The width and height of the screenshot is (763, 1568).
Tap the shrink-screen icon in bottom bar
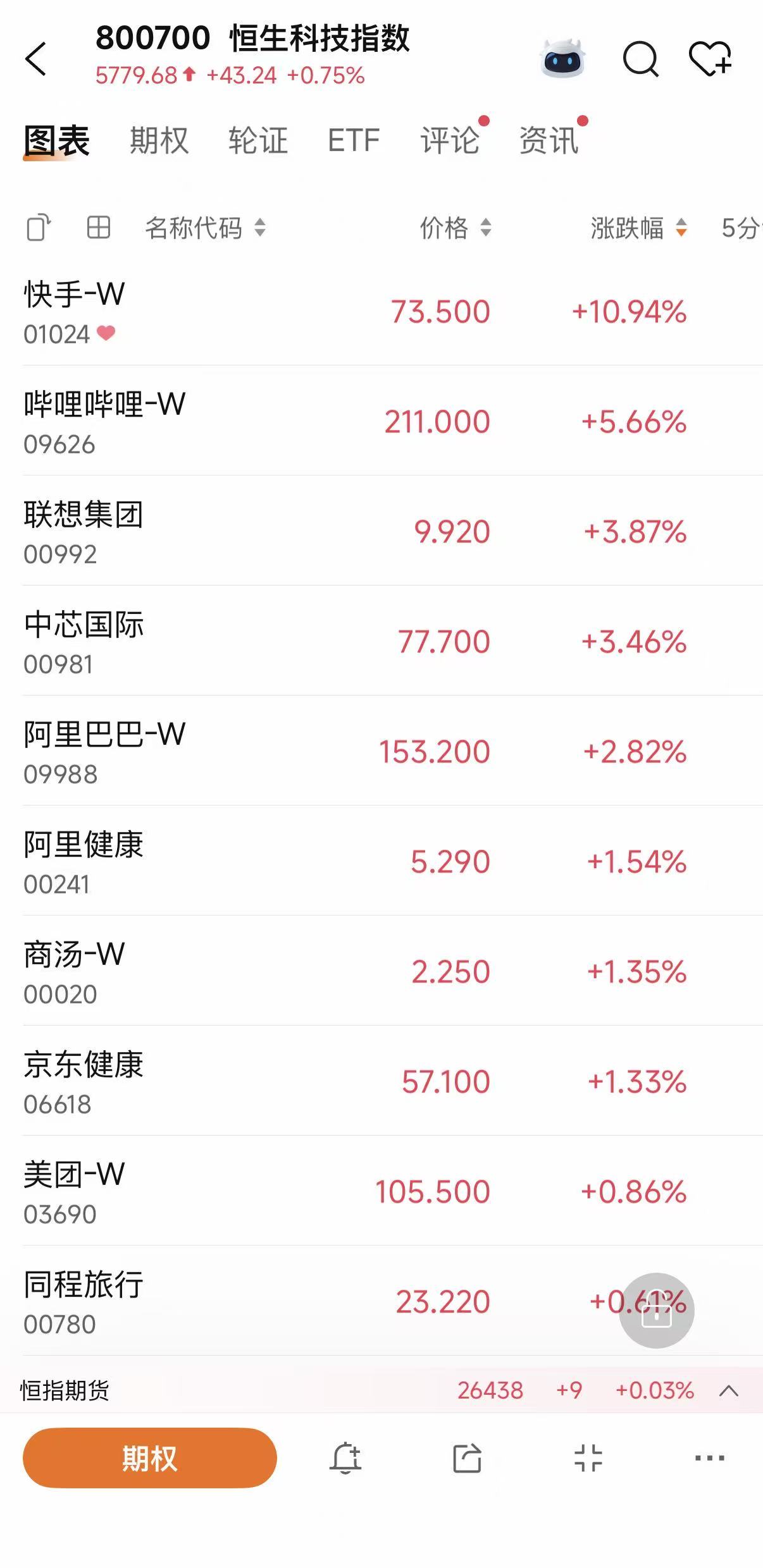pos(588,1458)
